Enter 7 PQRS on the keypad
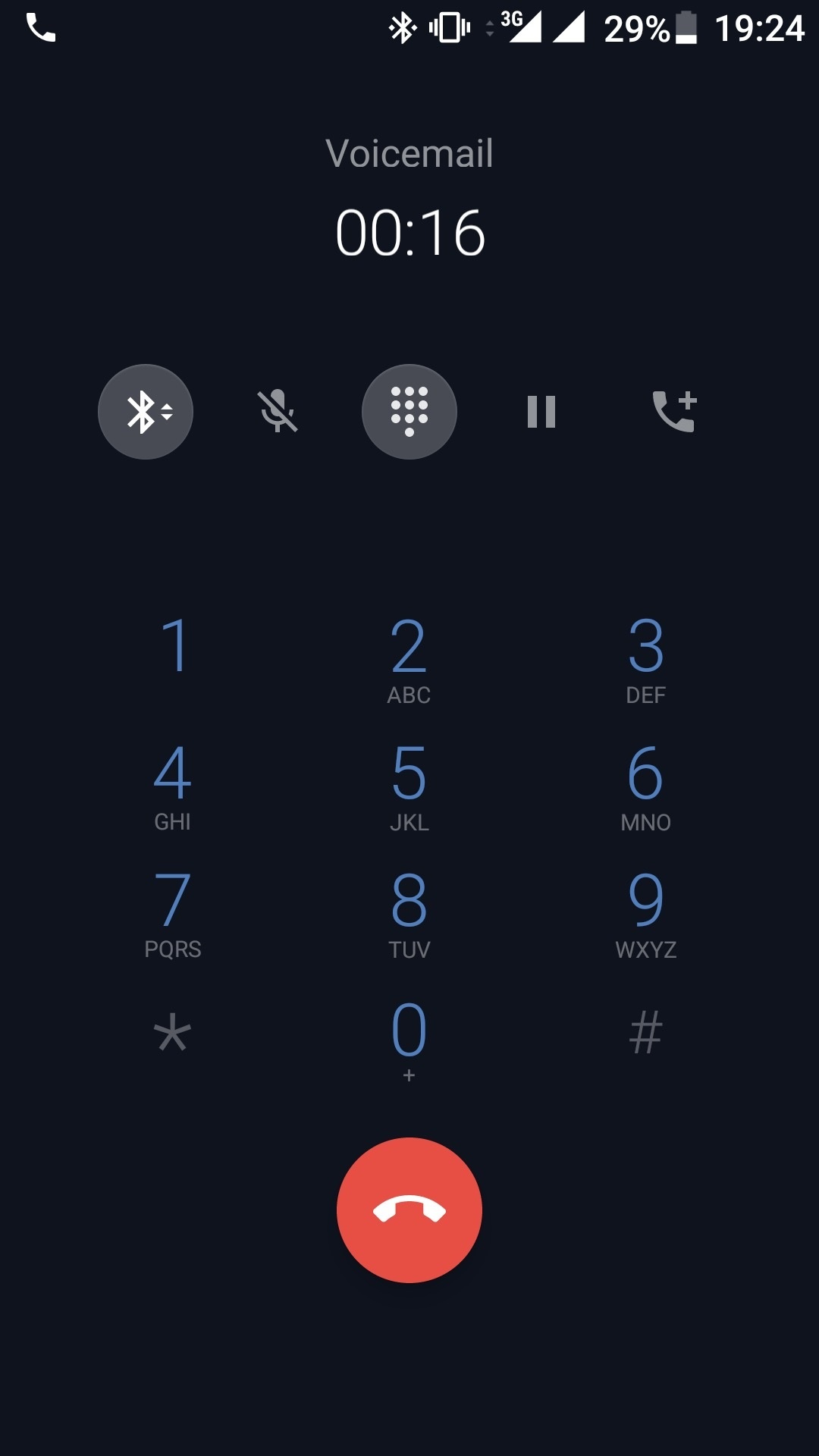 (173, 913)
